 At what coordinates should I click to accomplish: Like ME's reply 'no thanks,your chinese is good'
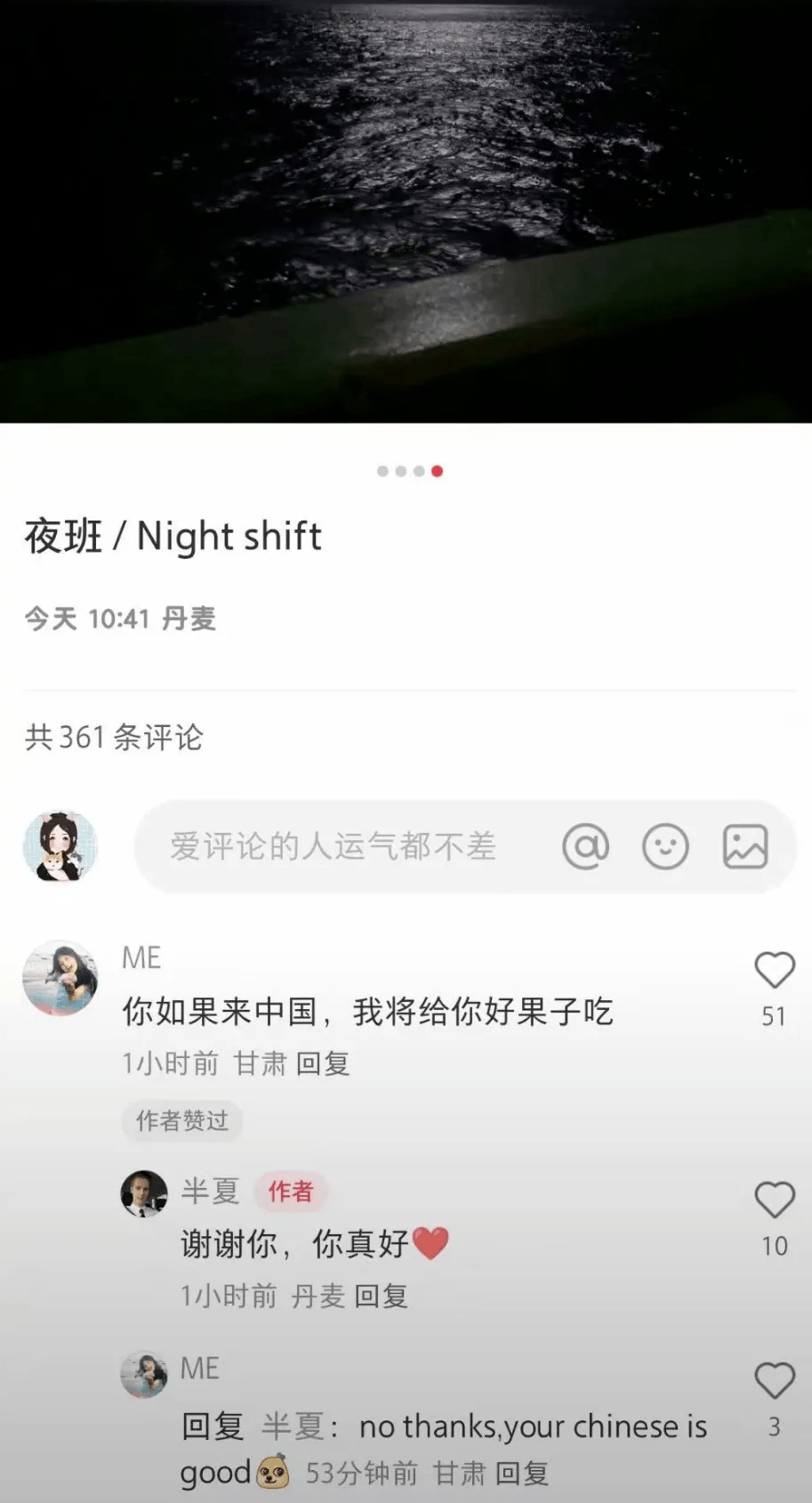(x=774, y=1380)
